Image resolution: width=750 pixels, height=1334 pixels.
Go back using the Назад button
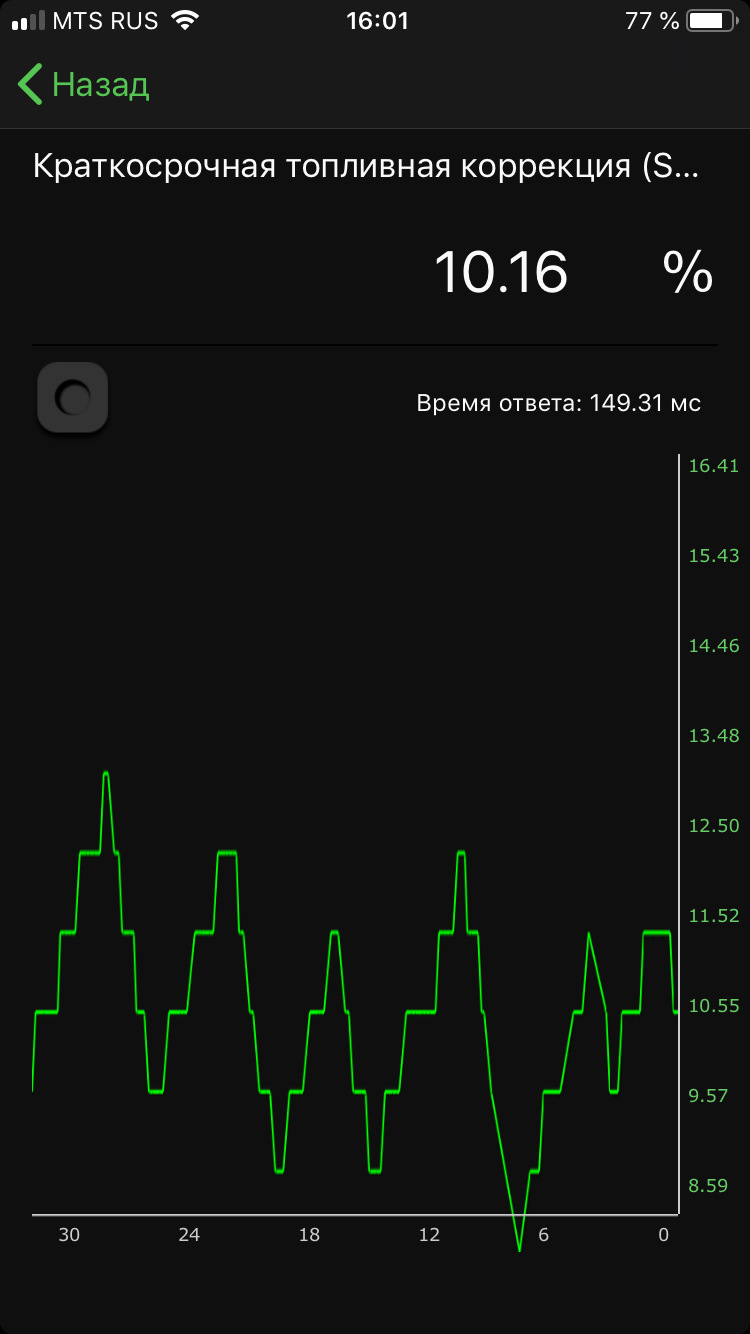(x=84, y=85)
